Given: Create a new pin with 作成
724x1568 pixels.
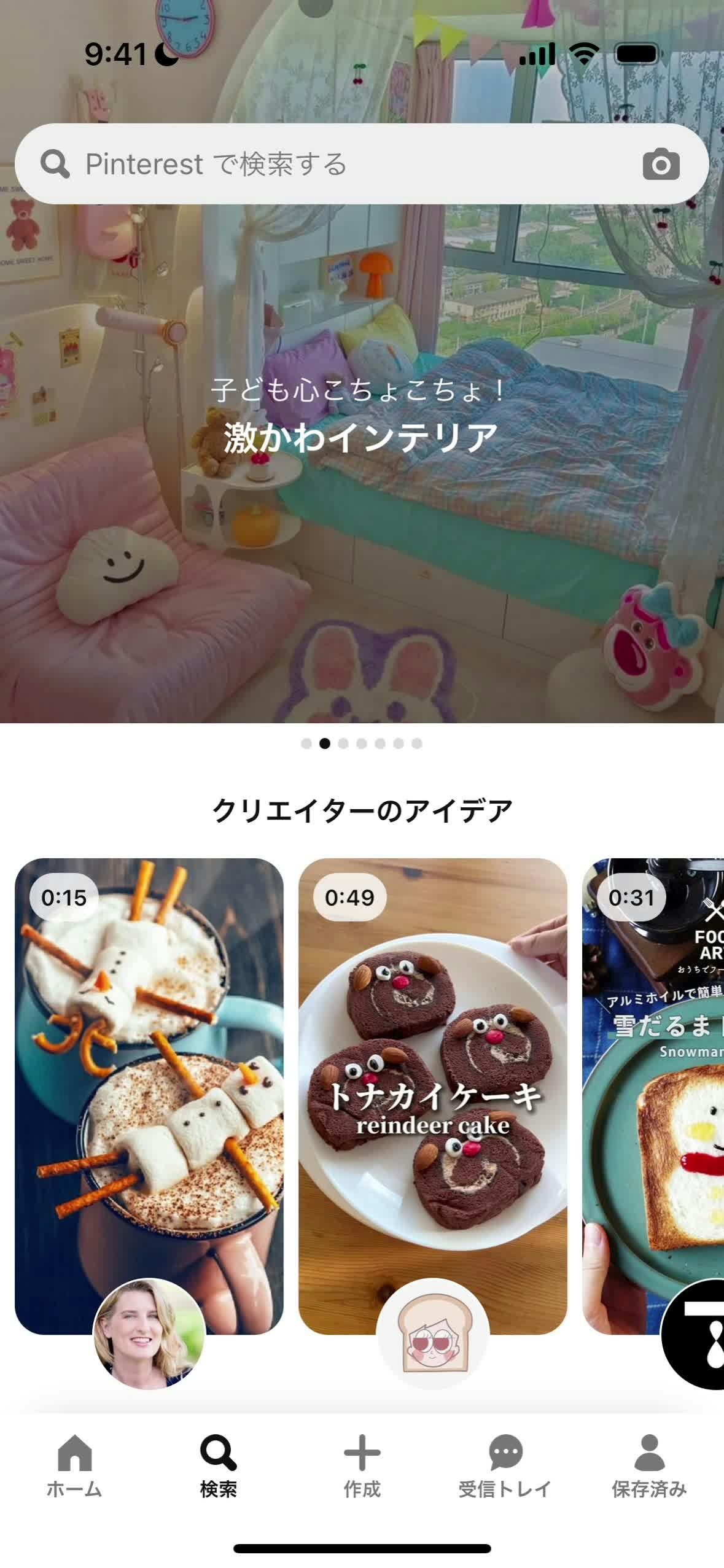Looking at the screenshot, I should click(x=362, y=1465).
